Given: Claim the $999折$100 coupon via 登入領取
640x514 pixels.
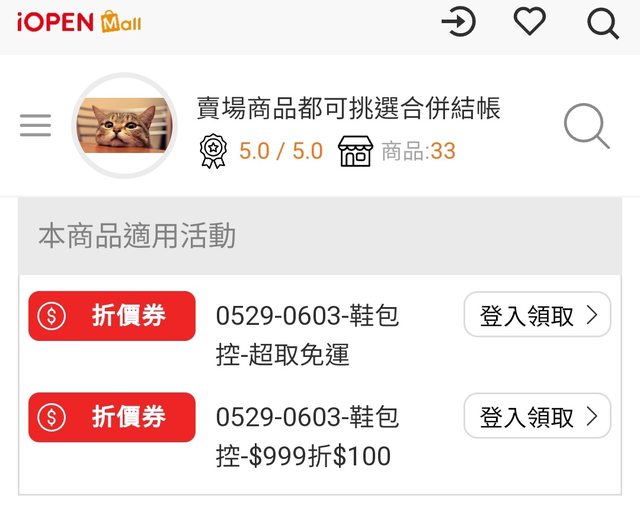Looking at the screenshot, I should [537, 416].
